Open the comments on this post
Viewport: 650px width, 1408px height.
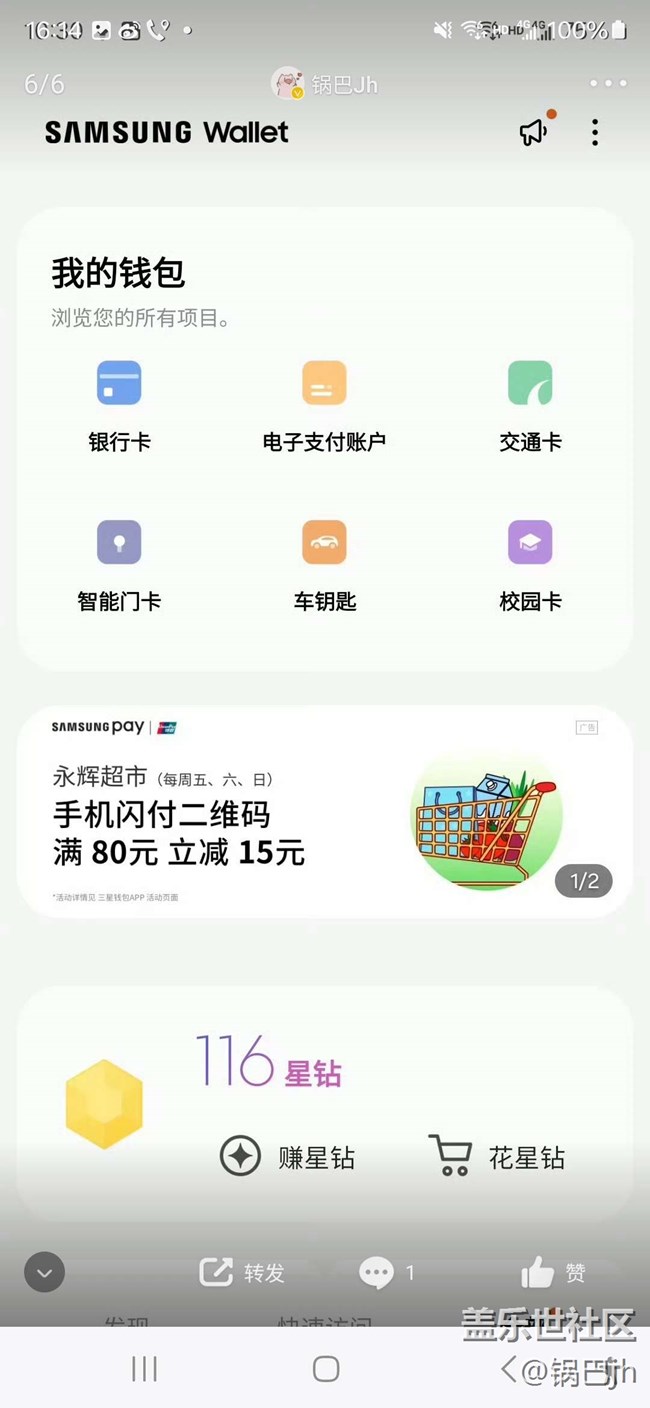(x=386, y=1273)
